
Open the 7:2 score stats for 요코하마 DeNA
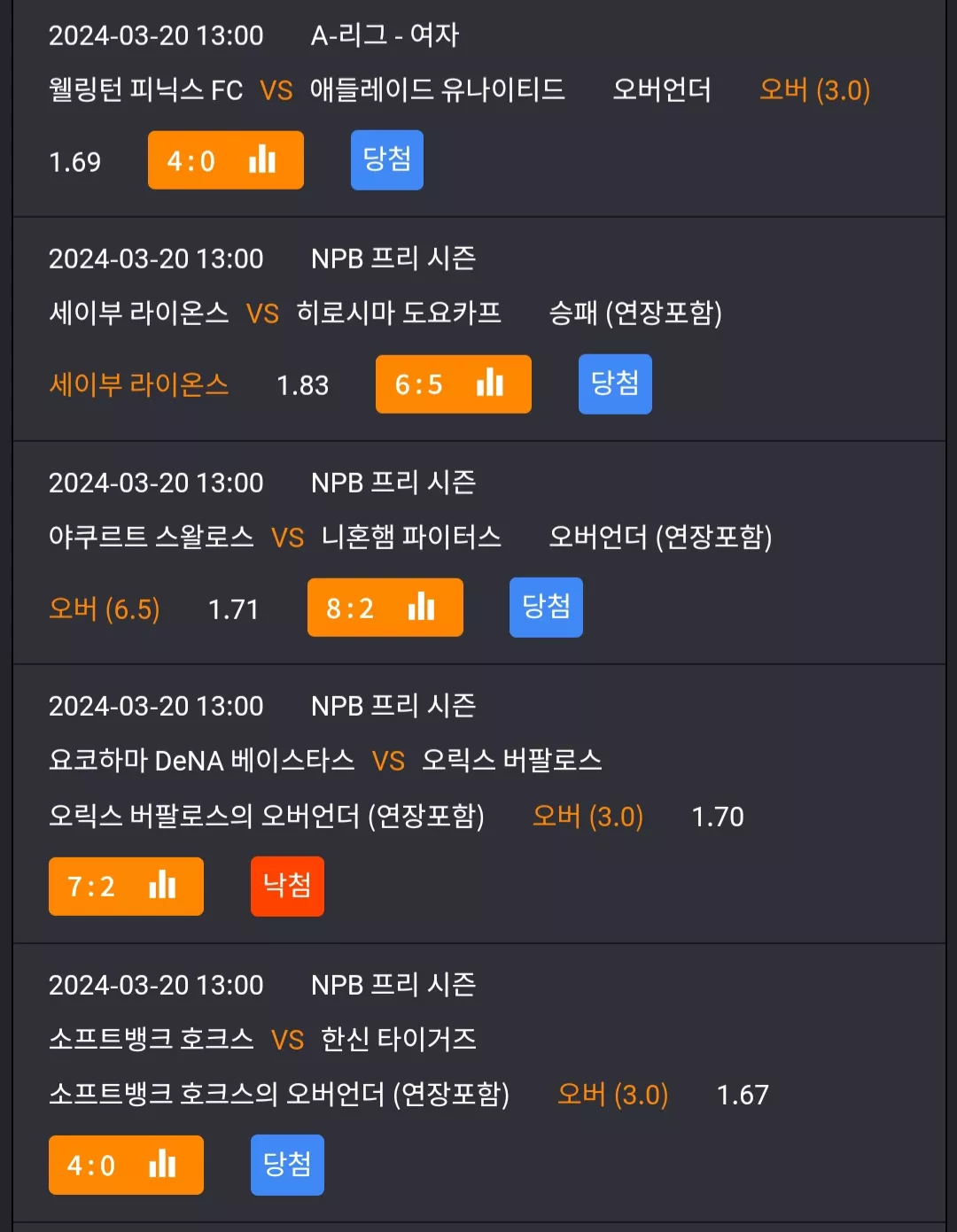126,887
